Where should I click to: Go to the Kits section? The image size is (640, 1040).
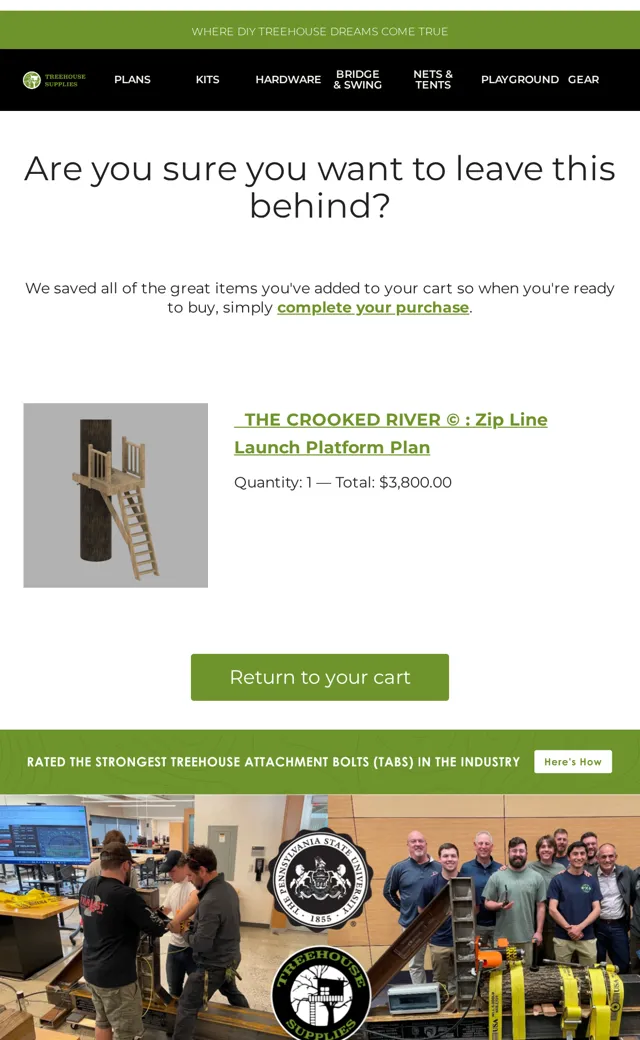tap(207, 80)
